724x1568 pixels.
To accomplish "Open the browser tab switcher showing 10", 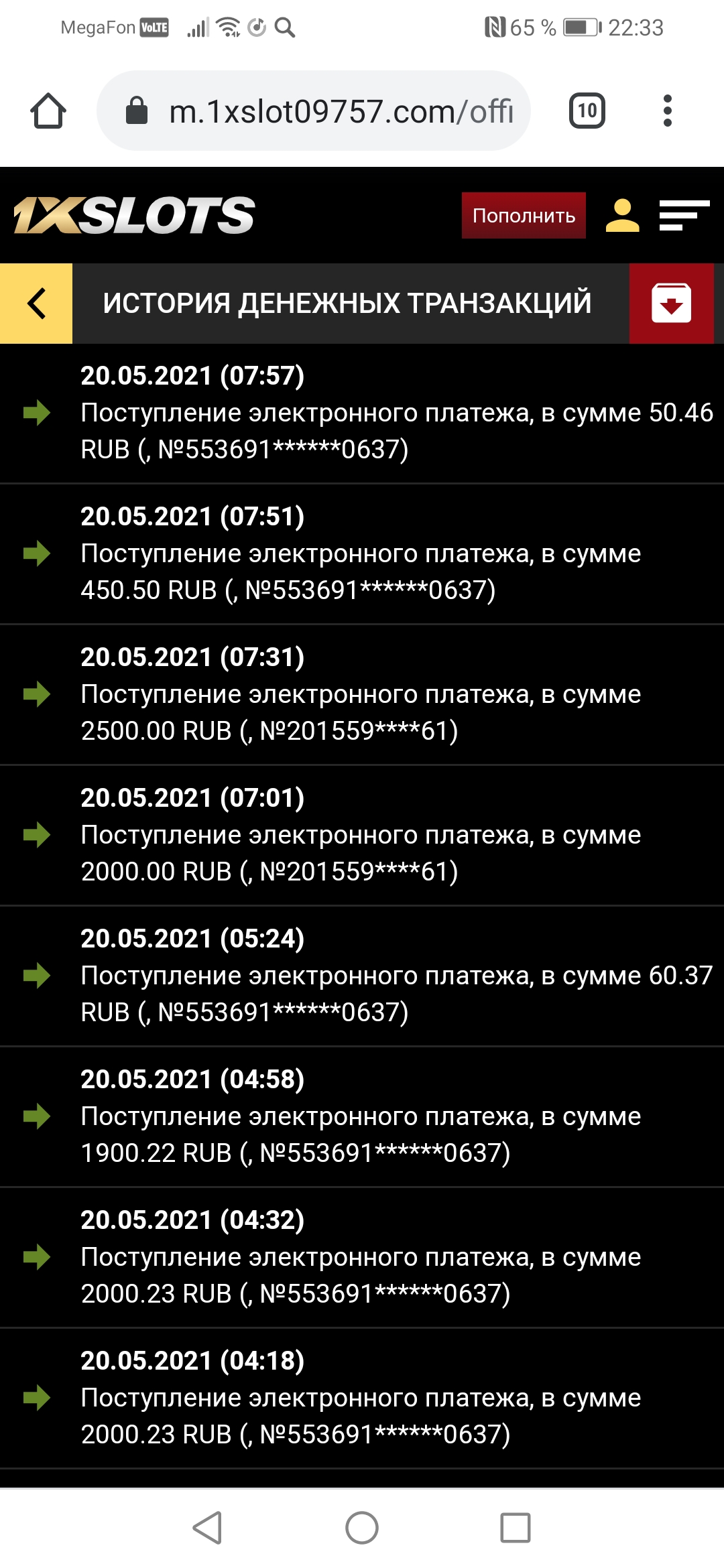I will (x=587, y=111).
